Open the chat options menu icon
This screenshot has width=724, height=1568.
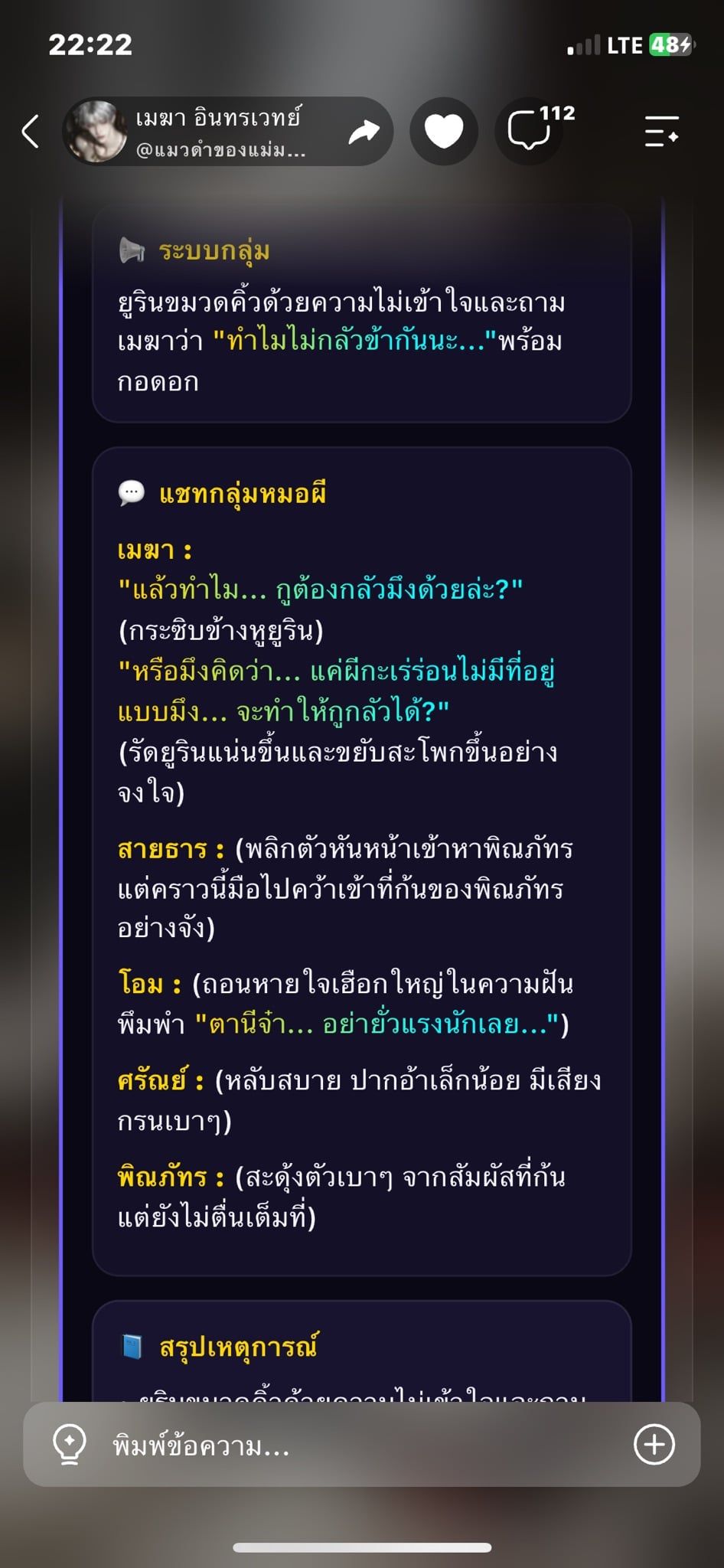[662, 132]
